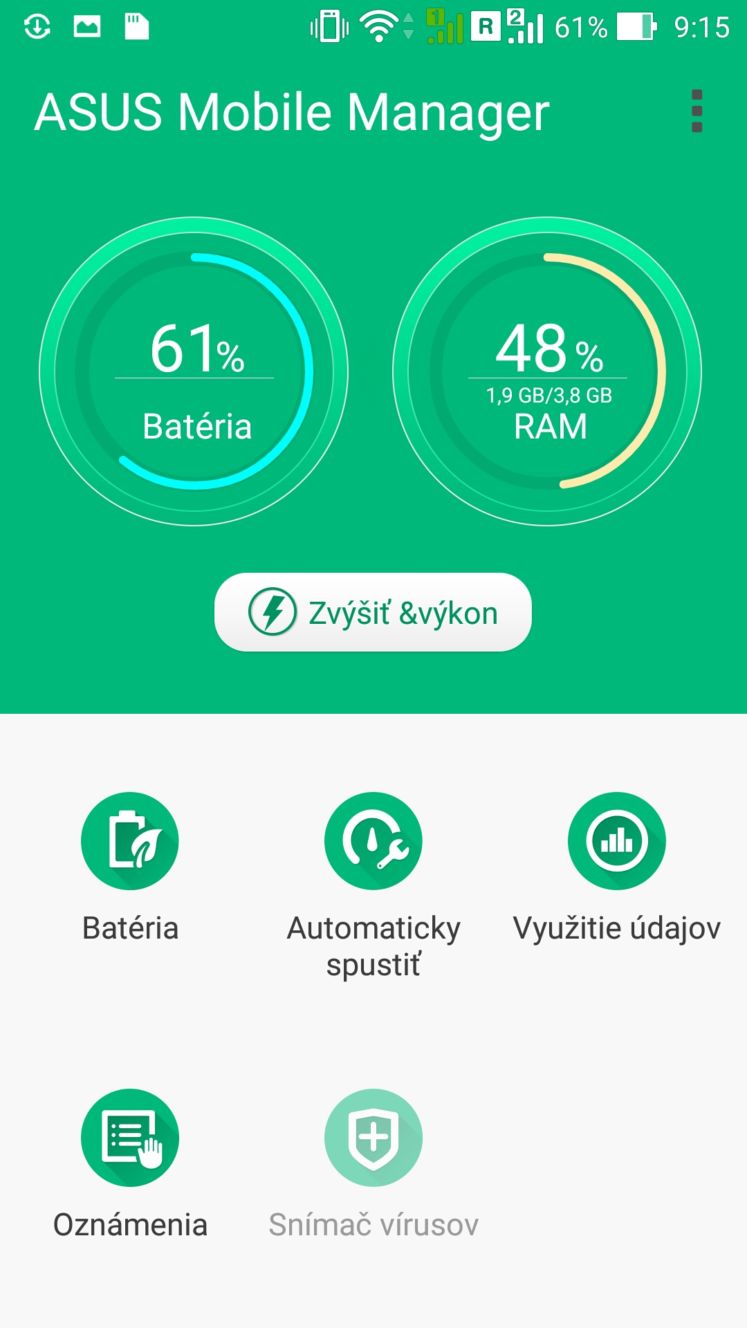
Task: Open the 61% Batéria gauge
Action: [x=194, y=371]
